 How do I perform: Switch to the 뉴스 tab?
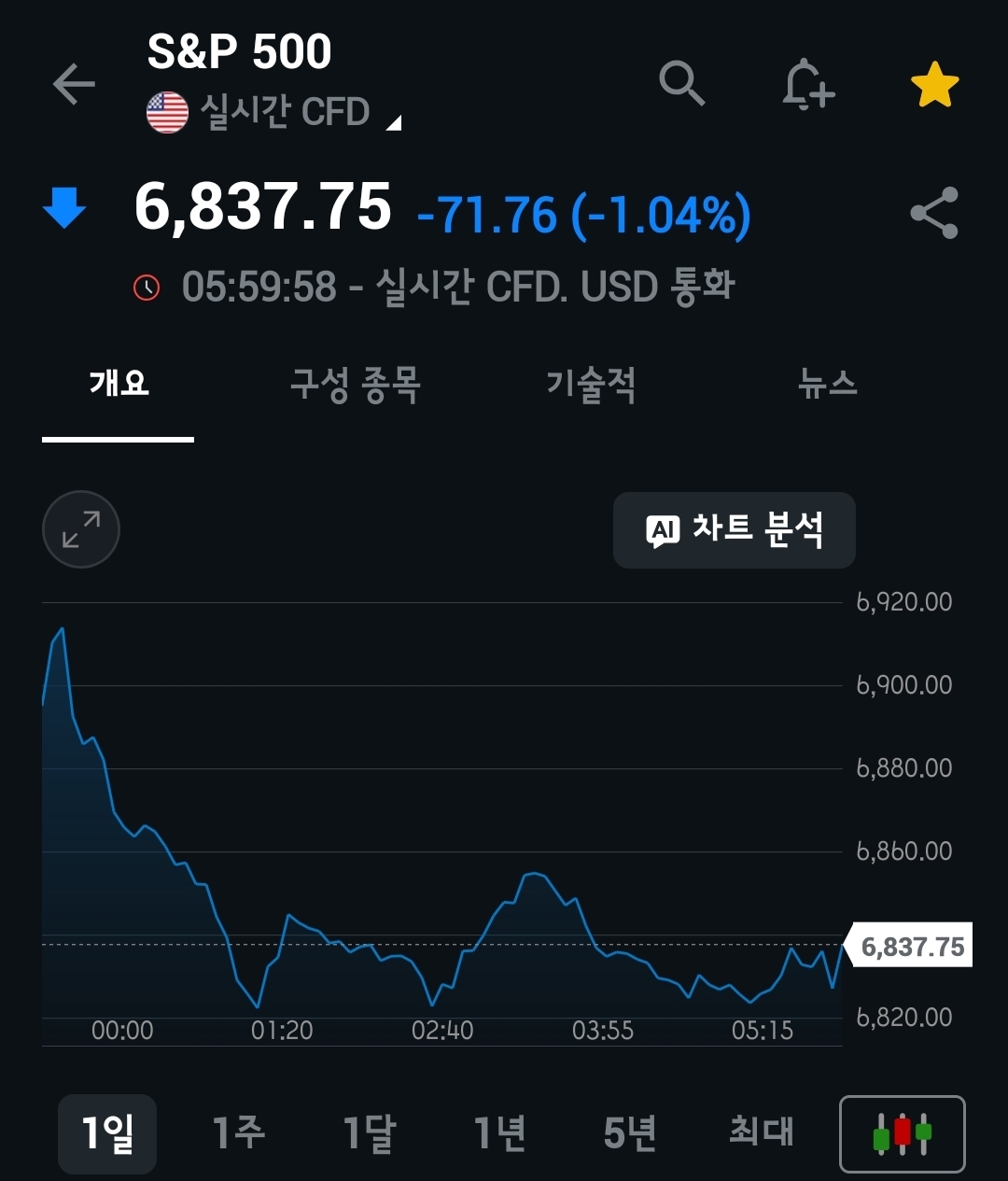827,384
